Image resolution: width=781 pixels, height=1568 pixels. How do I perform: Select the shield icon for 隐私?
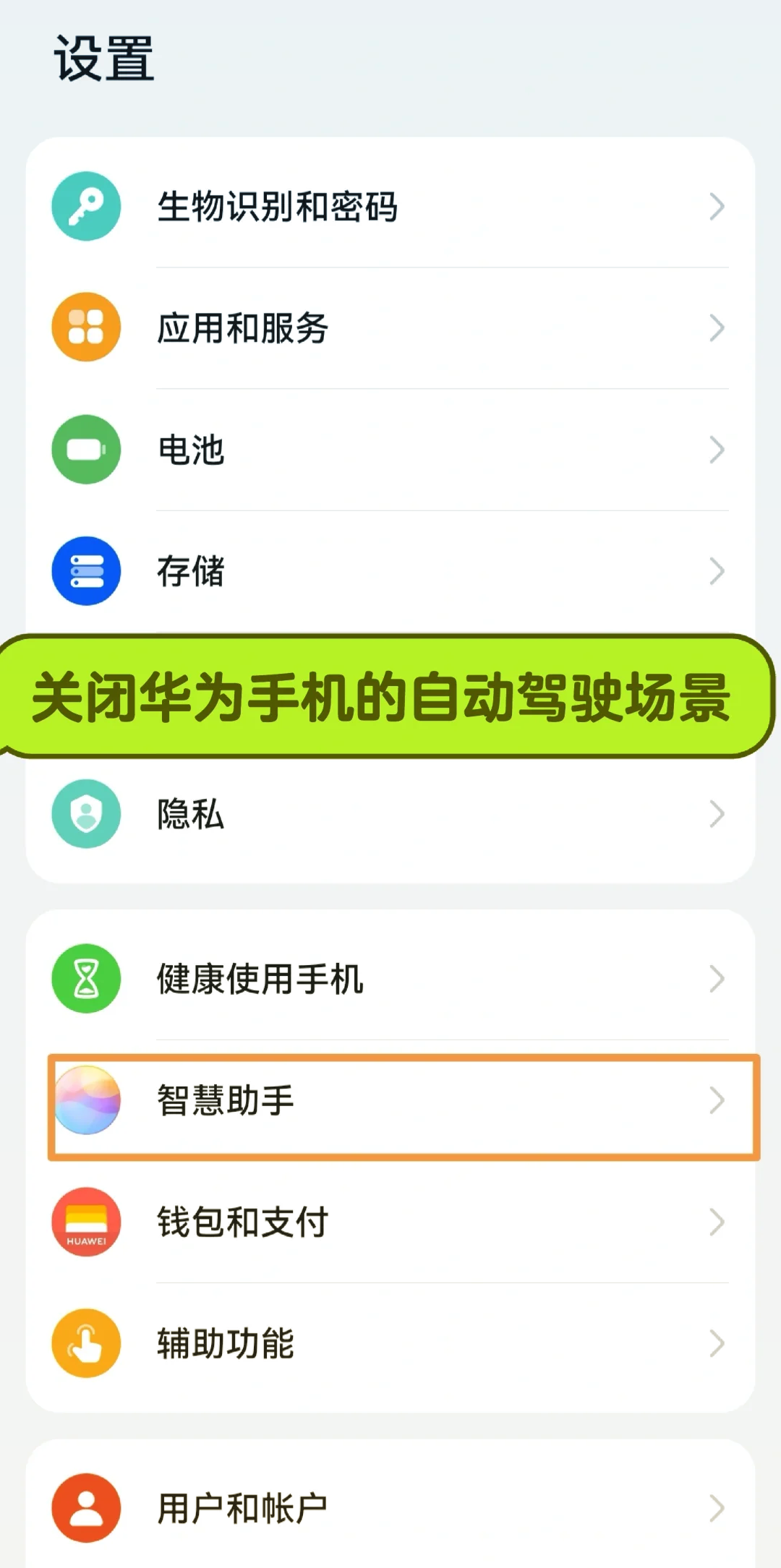click(85, 814)
